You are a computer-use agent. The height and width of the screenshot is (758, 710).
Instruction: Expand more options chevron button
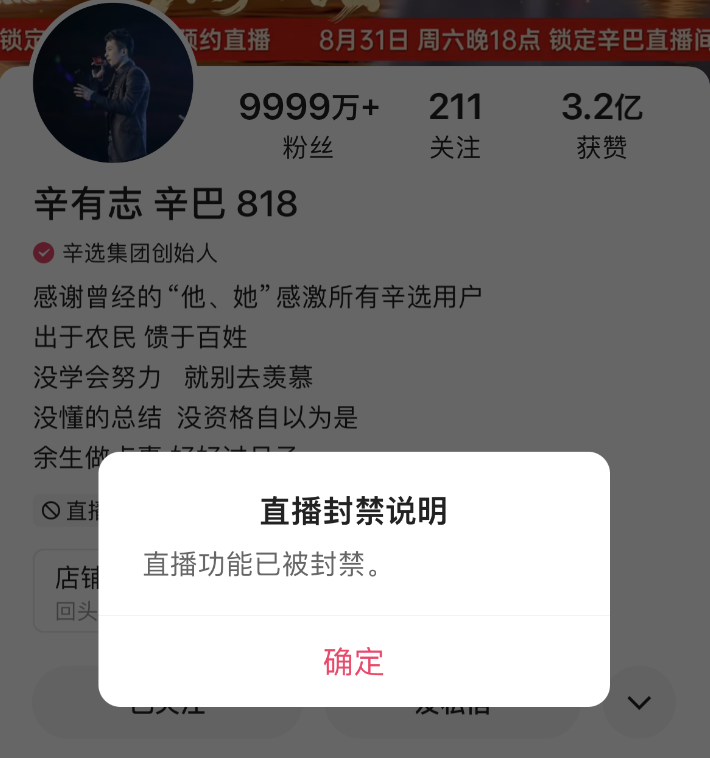638,702
